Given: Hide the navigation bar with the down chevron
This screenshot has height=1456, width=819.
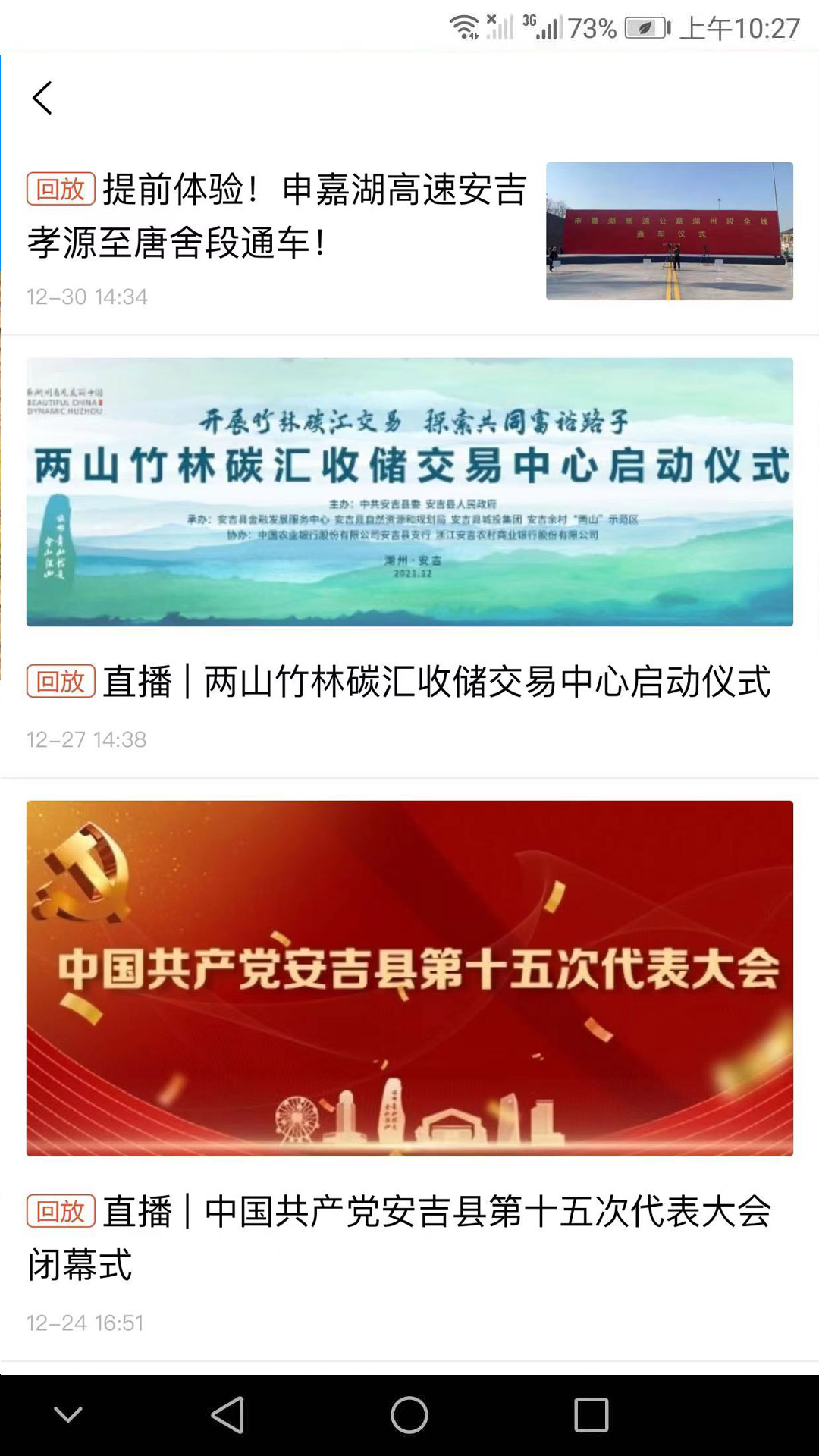Looking at the screenshot, I should (x=68, y=1414).
